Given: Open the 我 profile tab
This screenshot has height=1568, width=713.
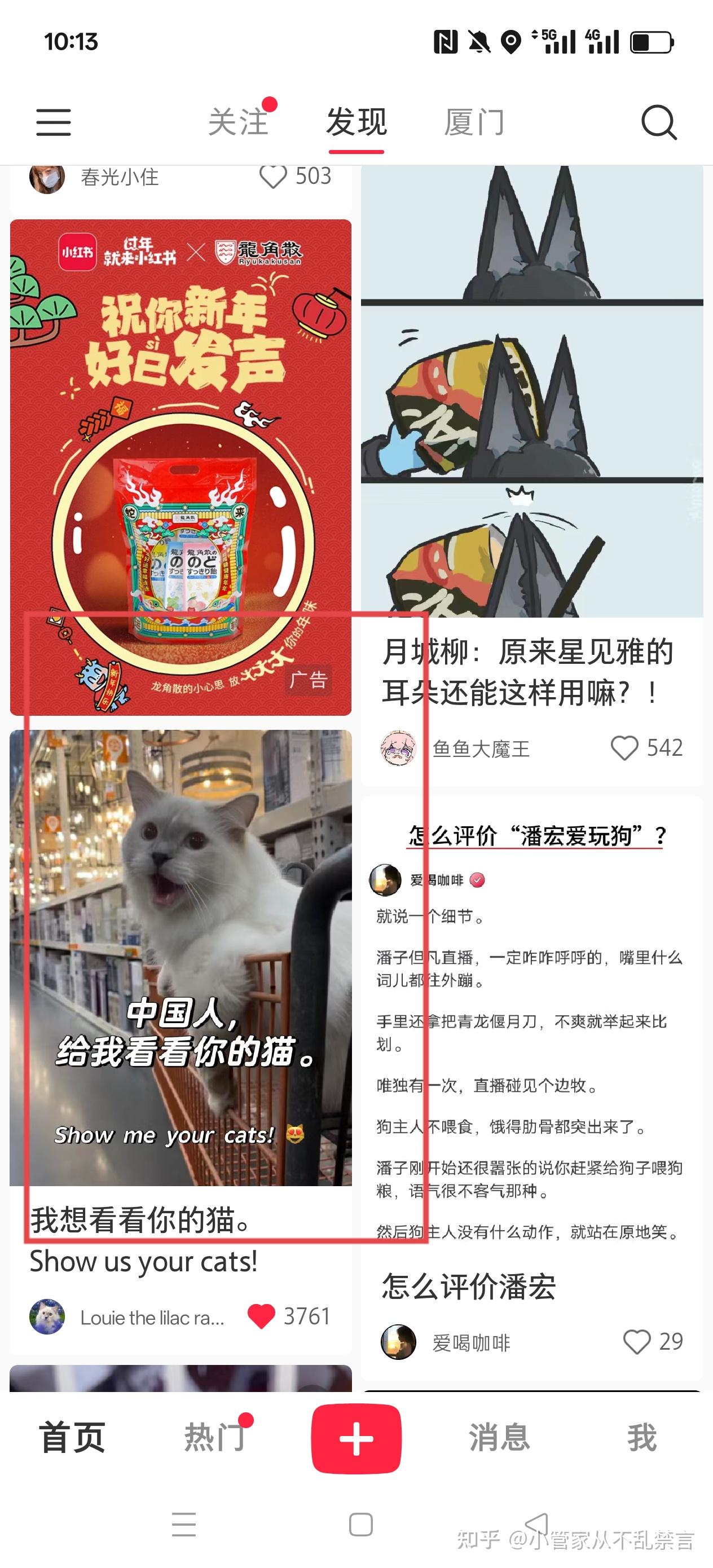Looking at the screenshot, I should [x=642, y=1438].
